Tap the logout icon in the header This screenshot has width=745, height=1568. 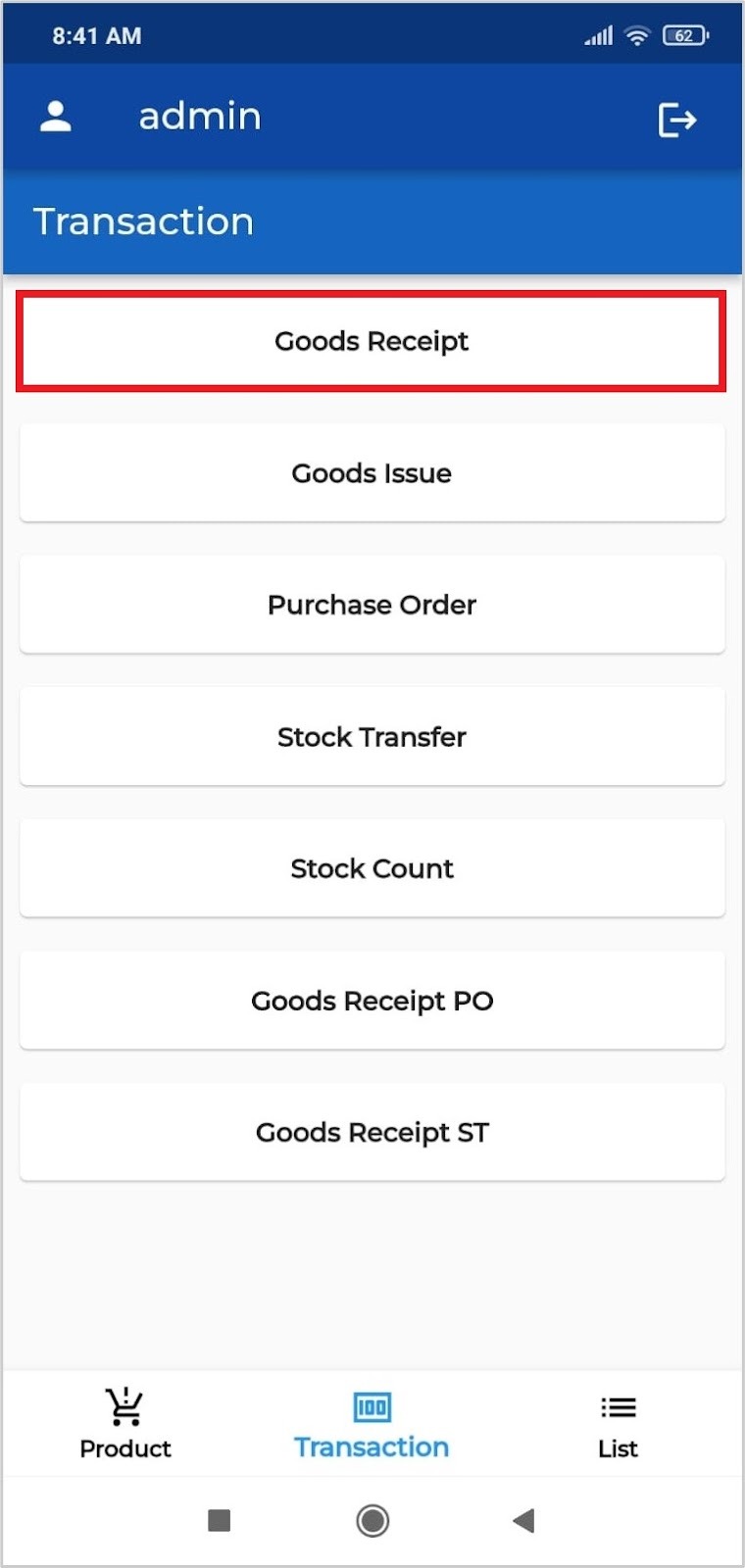pos(676,121)
